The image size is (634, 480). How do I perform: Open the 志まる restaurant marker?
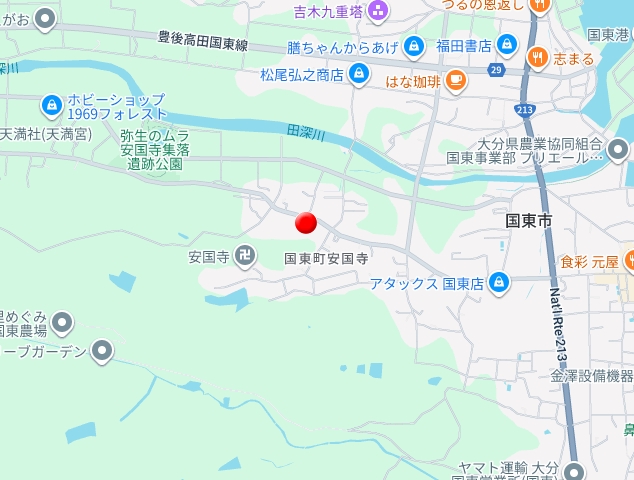538,58
